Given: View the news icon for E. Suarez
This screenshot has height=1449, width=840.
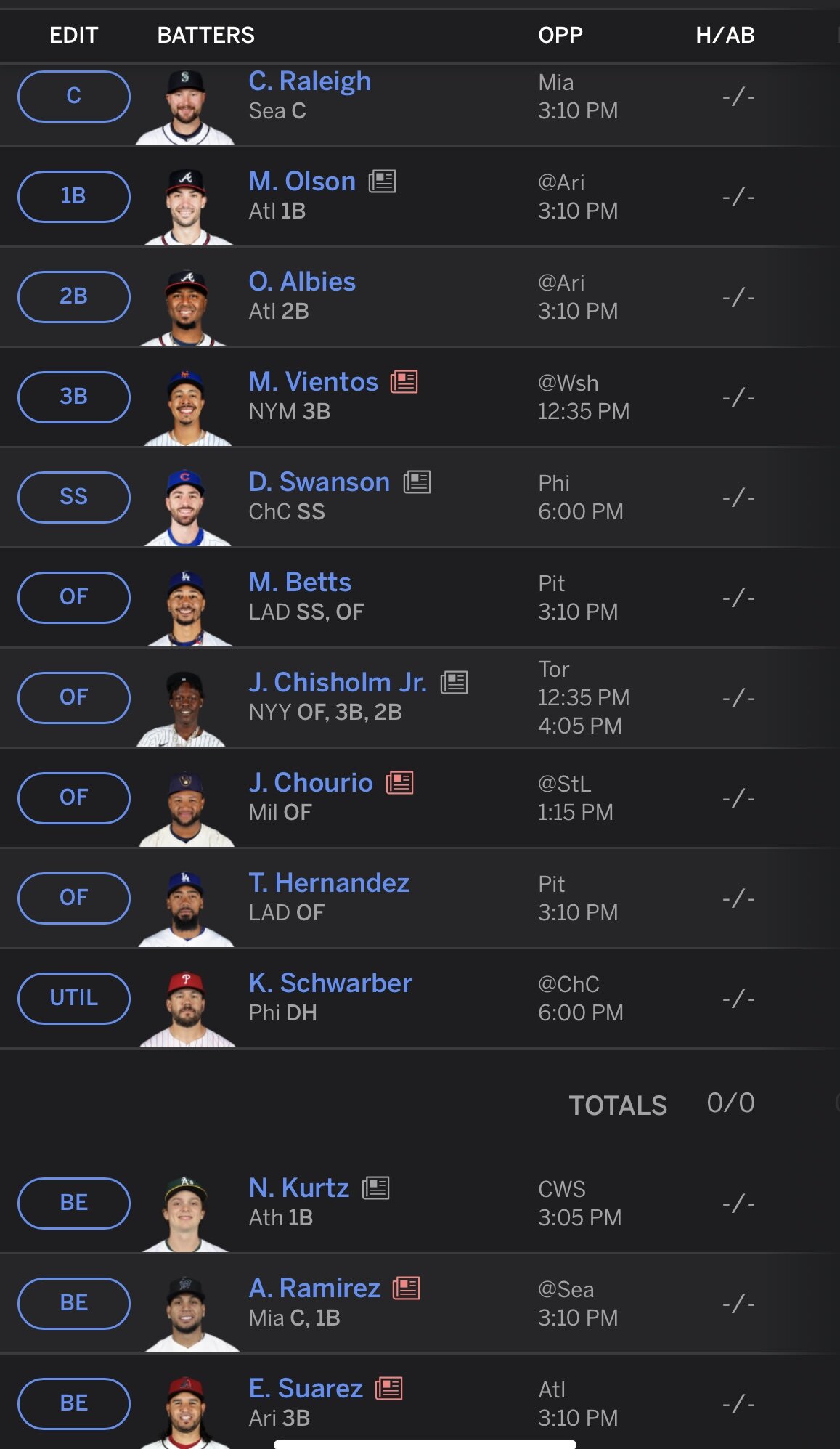Looking at the screenshot, I should (x=389, y=1388).
